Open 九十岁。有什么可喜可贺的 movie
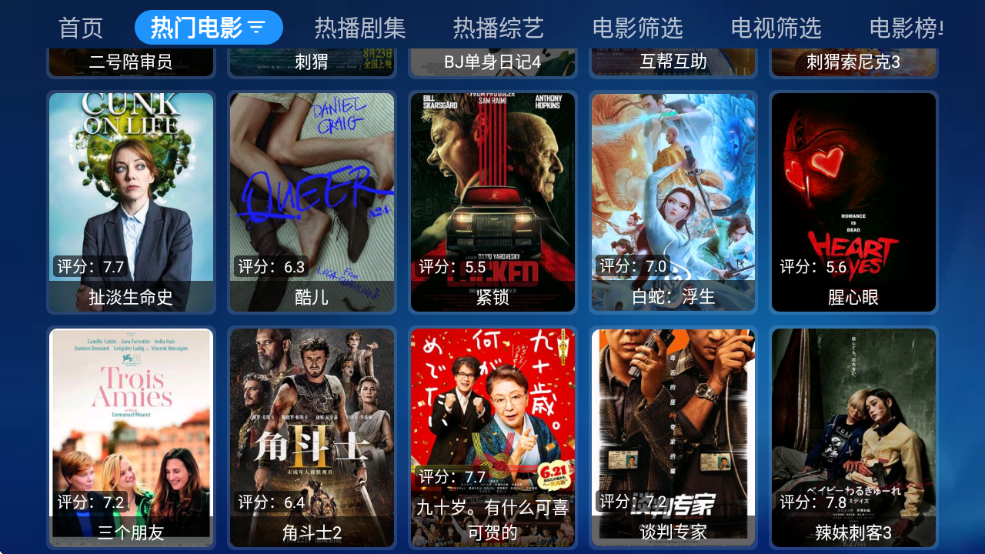This screenshot has height=554, width=985. pyautogui.click(x=493, y=435)
